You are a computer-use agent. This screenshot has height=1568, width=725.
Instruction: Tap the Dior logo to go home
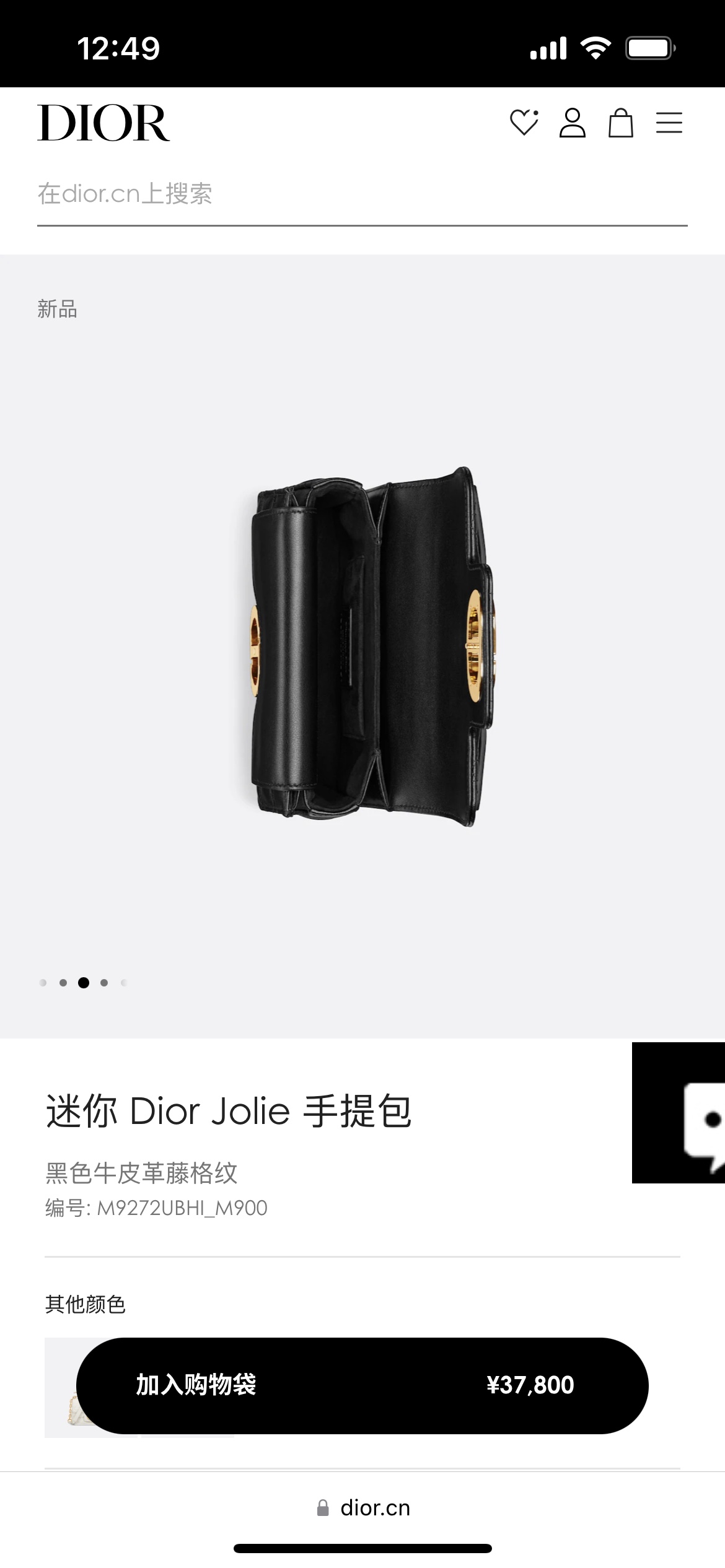[x=103, y=123]
